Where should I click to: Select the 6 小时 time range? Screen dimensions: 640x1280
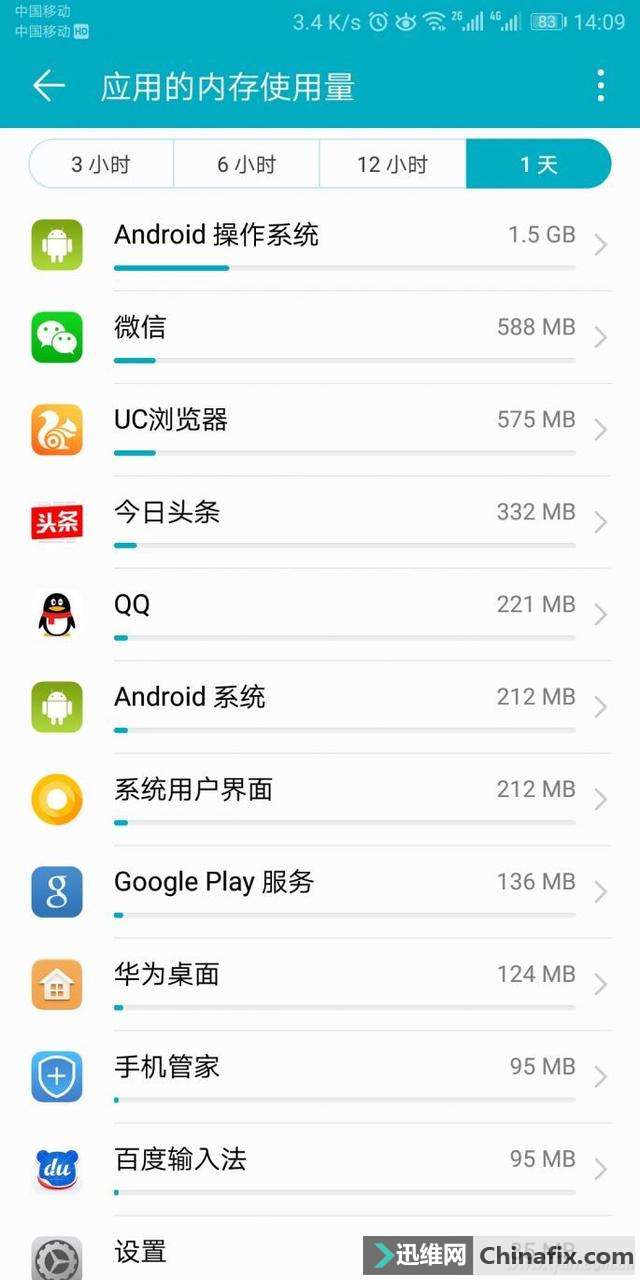[x=246, y=164]
